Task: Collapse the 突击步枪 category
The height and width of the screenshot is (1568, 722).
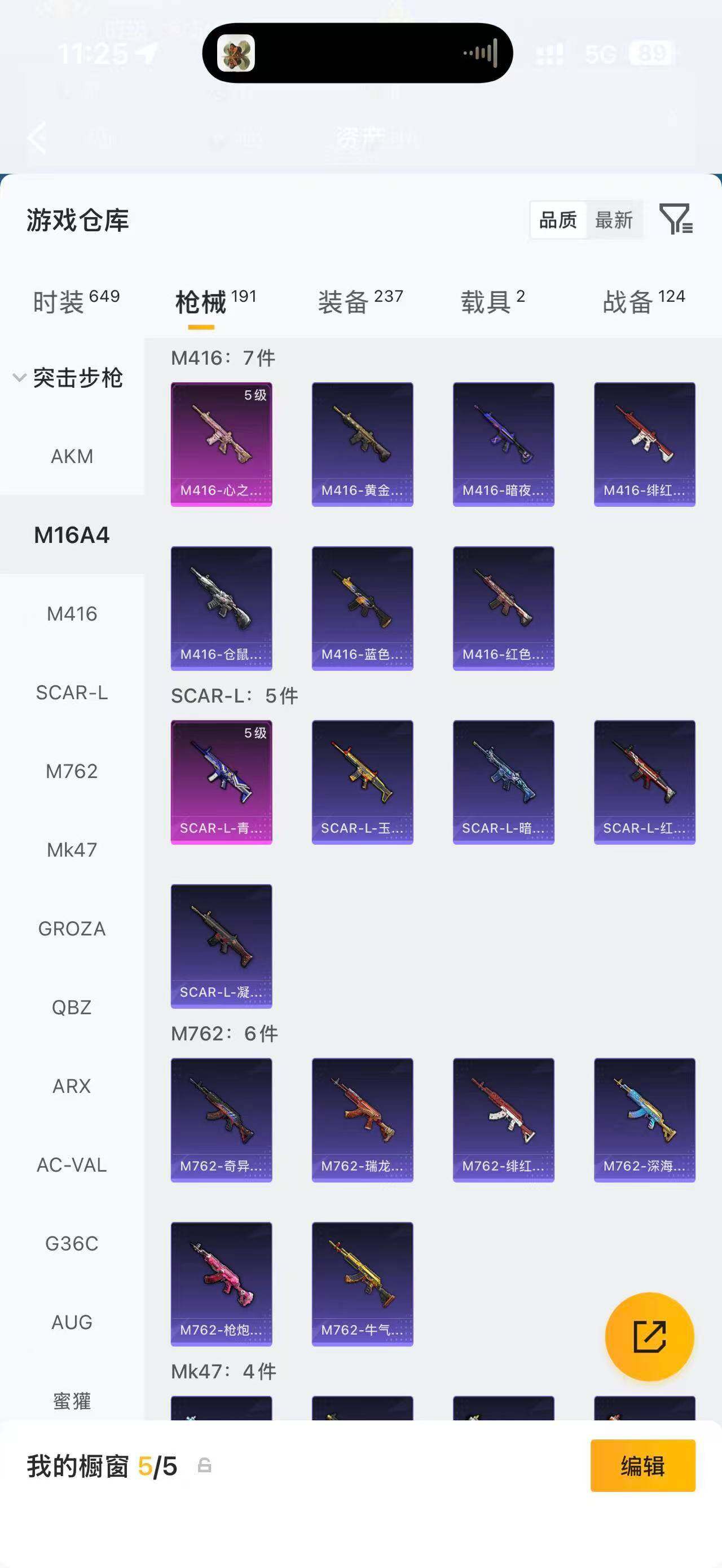Action: pyautogui.click(x=68, y=378)
